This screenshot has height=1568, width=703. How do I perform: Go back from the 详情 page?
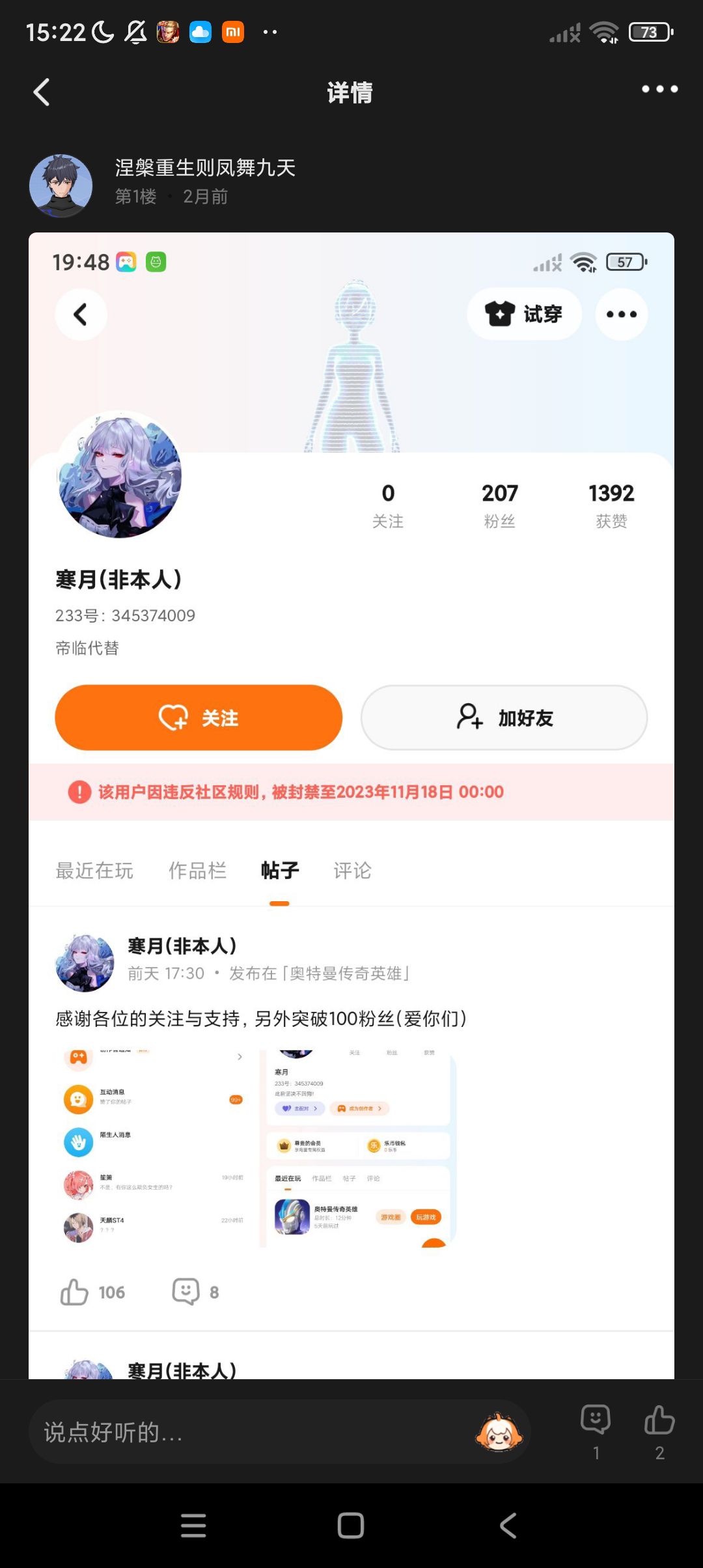coord(42,92)
